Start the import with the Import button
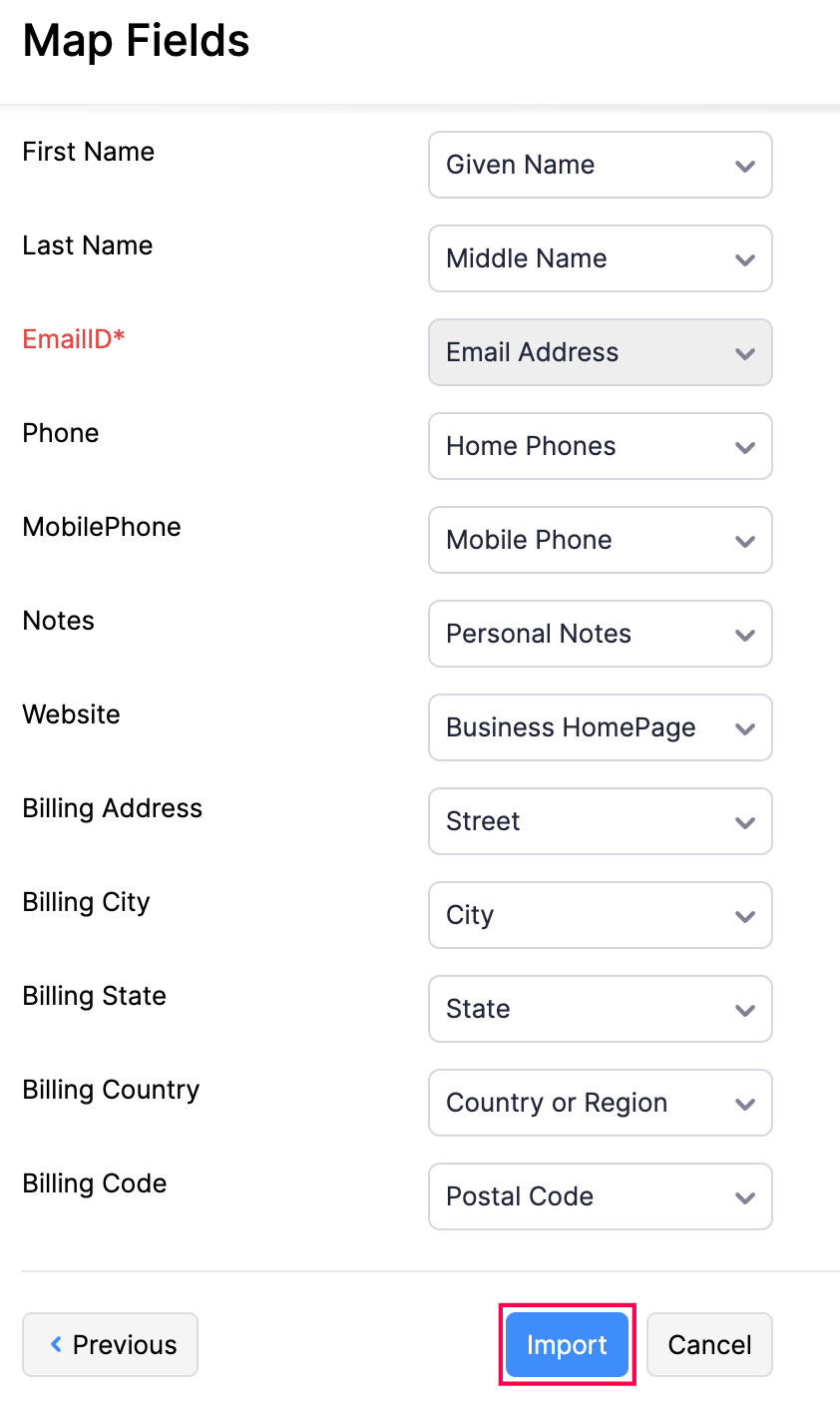The width and height of the screenshot is (840, 1407). [x=567, y=1344]
